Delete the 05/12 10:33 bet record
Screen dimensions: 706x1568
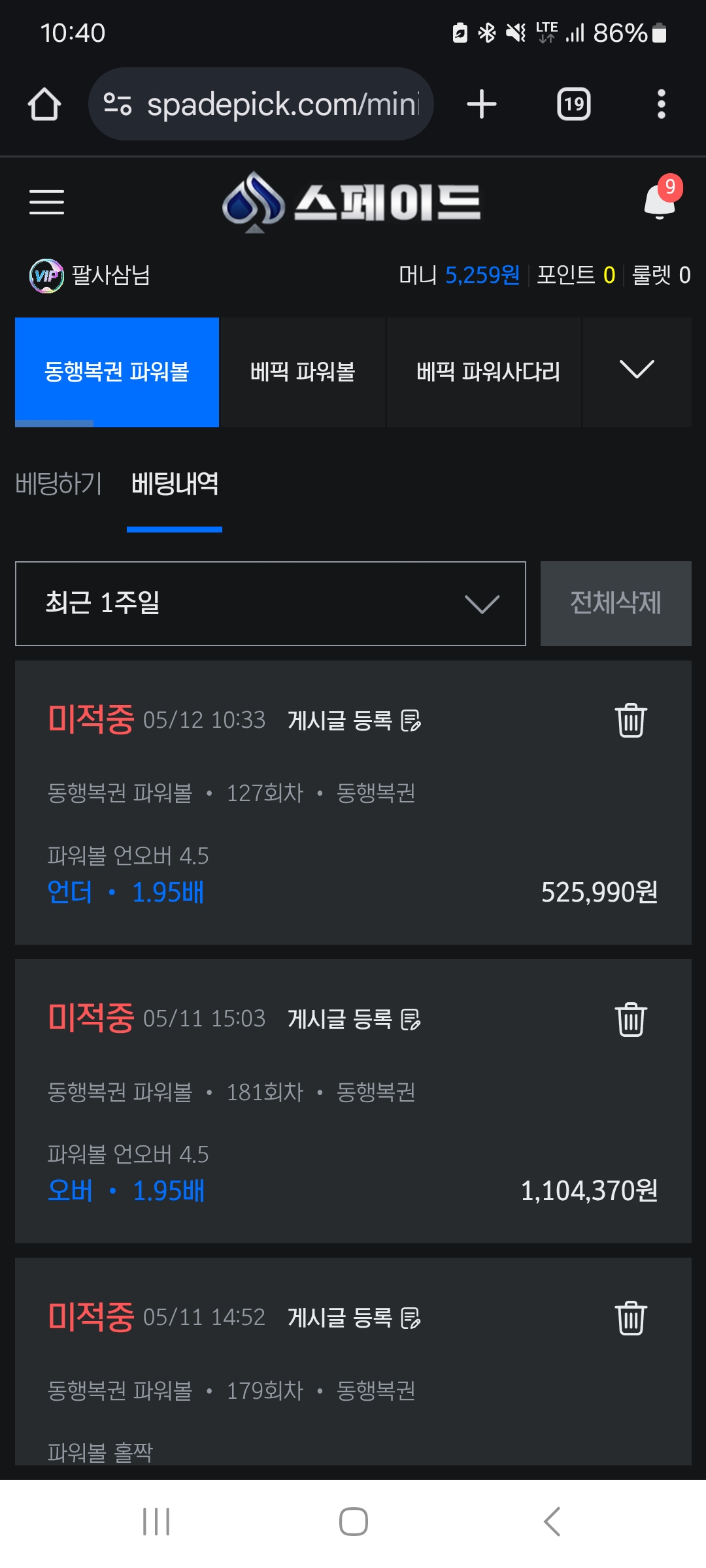(x=631, y=721)
